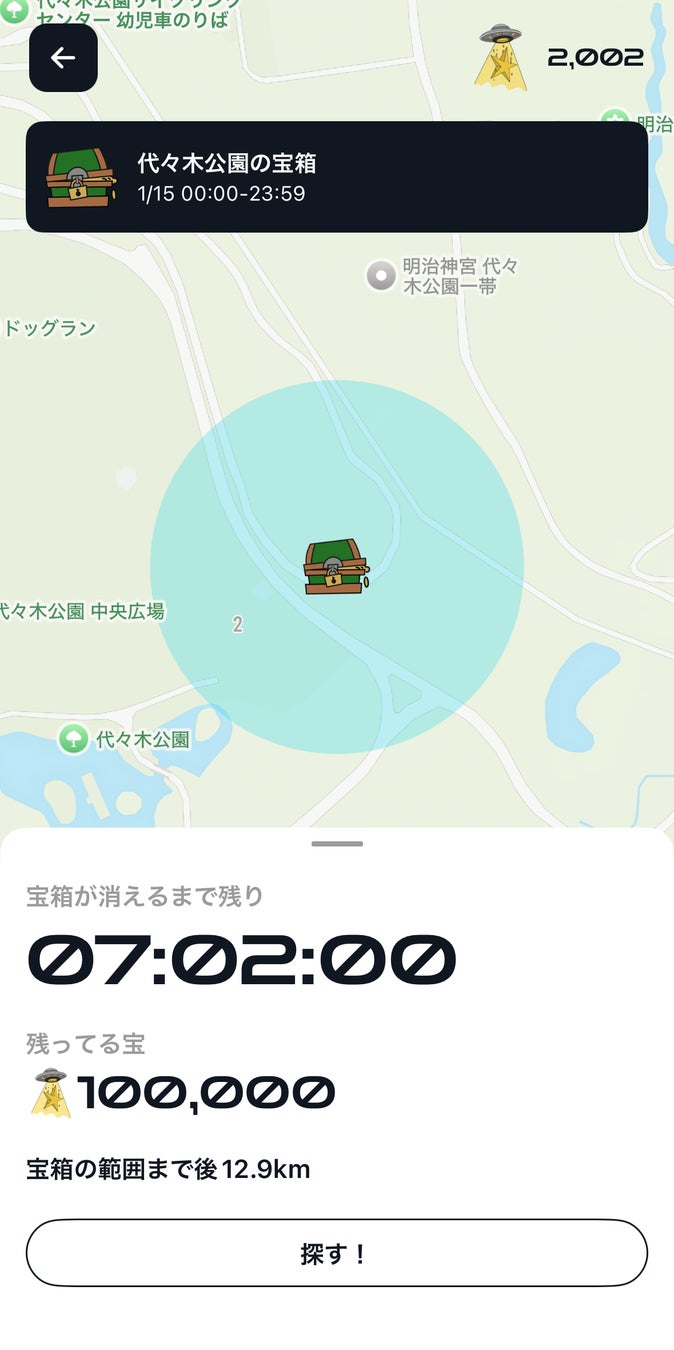674x1350 pixels.
Task: Open the 明治神宮 代々木公園一帯 map pin
Action: coord(381,275)
